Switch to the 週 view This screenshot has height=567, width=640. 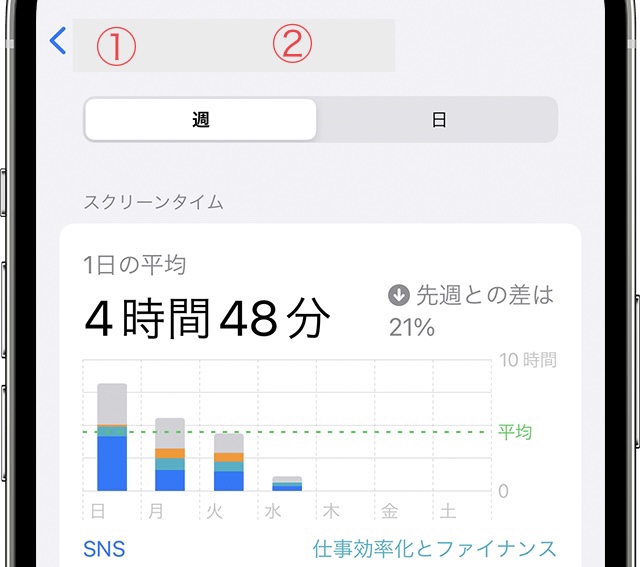(x=201, y=120)
